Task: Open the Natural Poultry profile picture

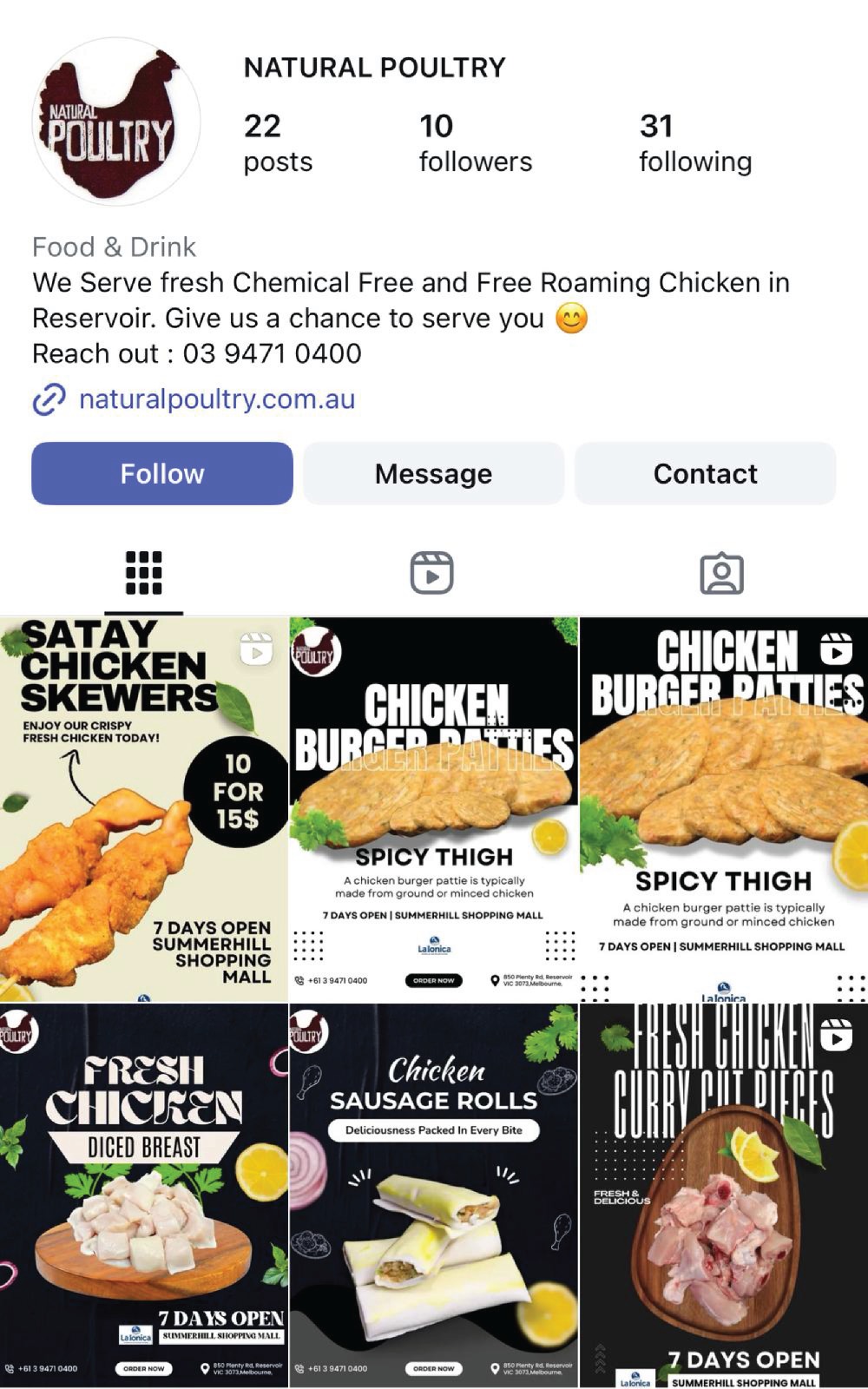Action: [x=116, y=122]
